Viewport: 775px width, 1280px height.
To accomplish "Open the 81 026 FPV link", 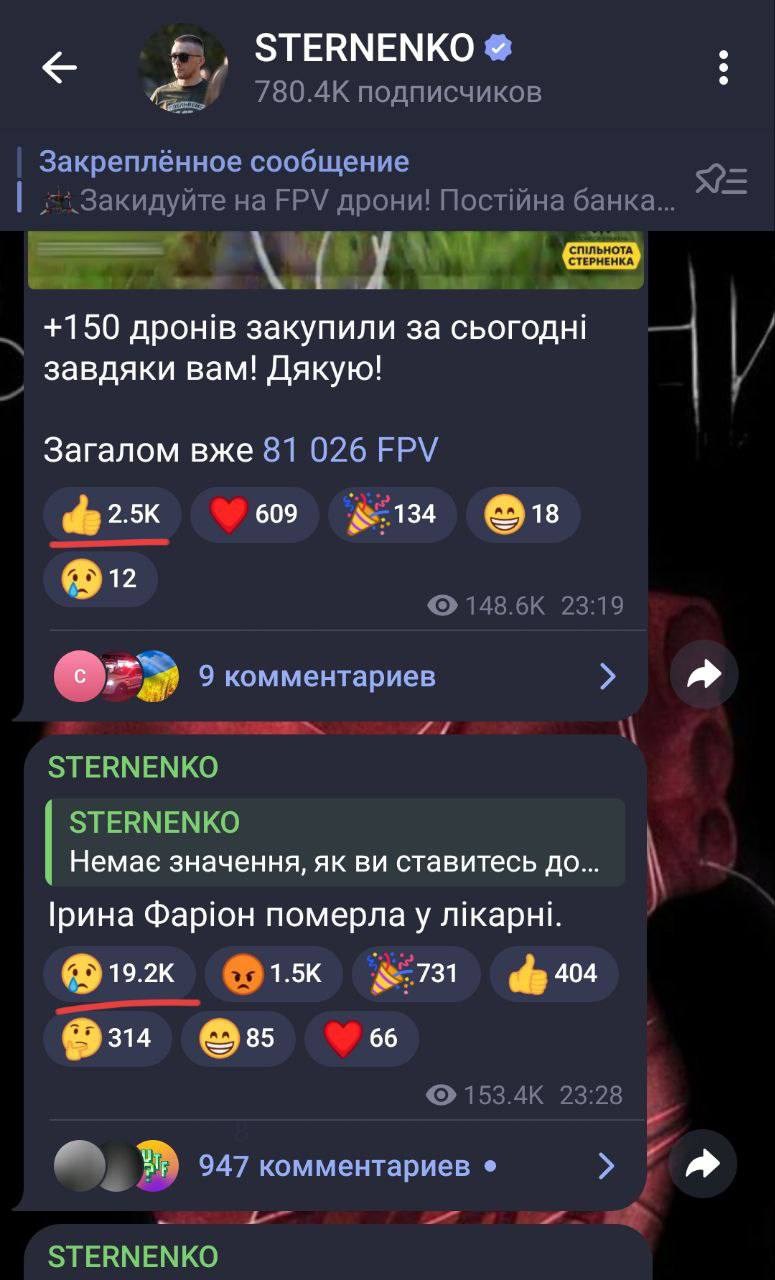I will tap(350, 450).
